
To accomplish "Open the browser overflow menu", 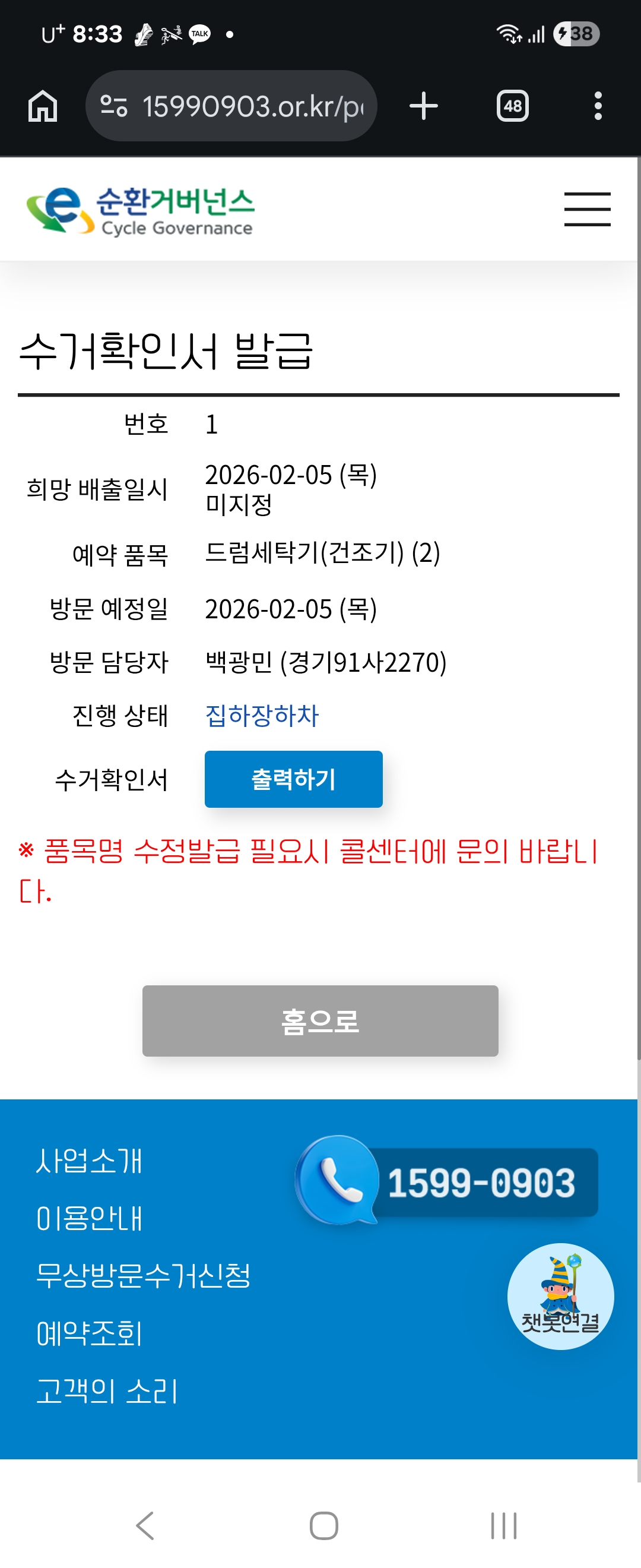I will click(598, 106).
